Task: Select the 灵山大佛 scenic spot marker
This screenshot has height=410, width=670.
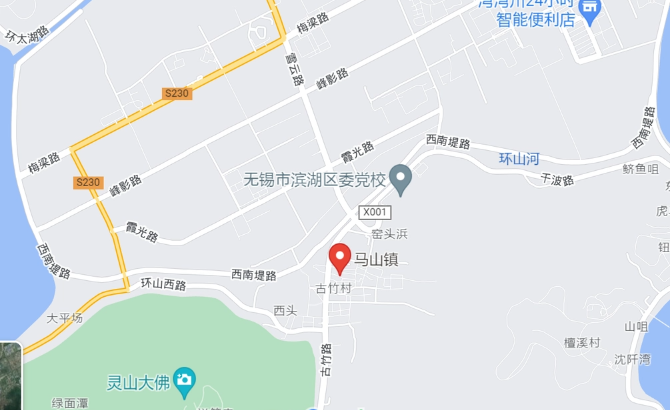Action: [184, 379]
